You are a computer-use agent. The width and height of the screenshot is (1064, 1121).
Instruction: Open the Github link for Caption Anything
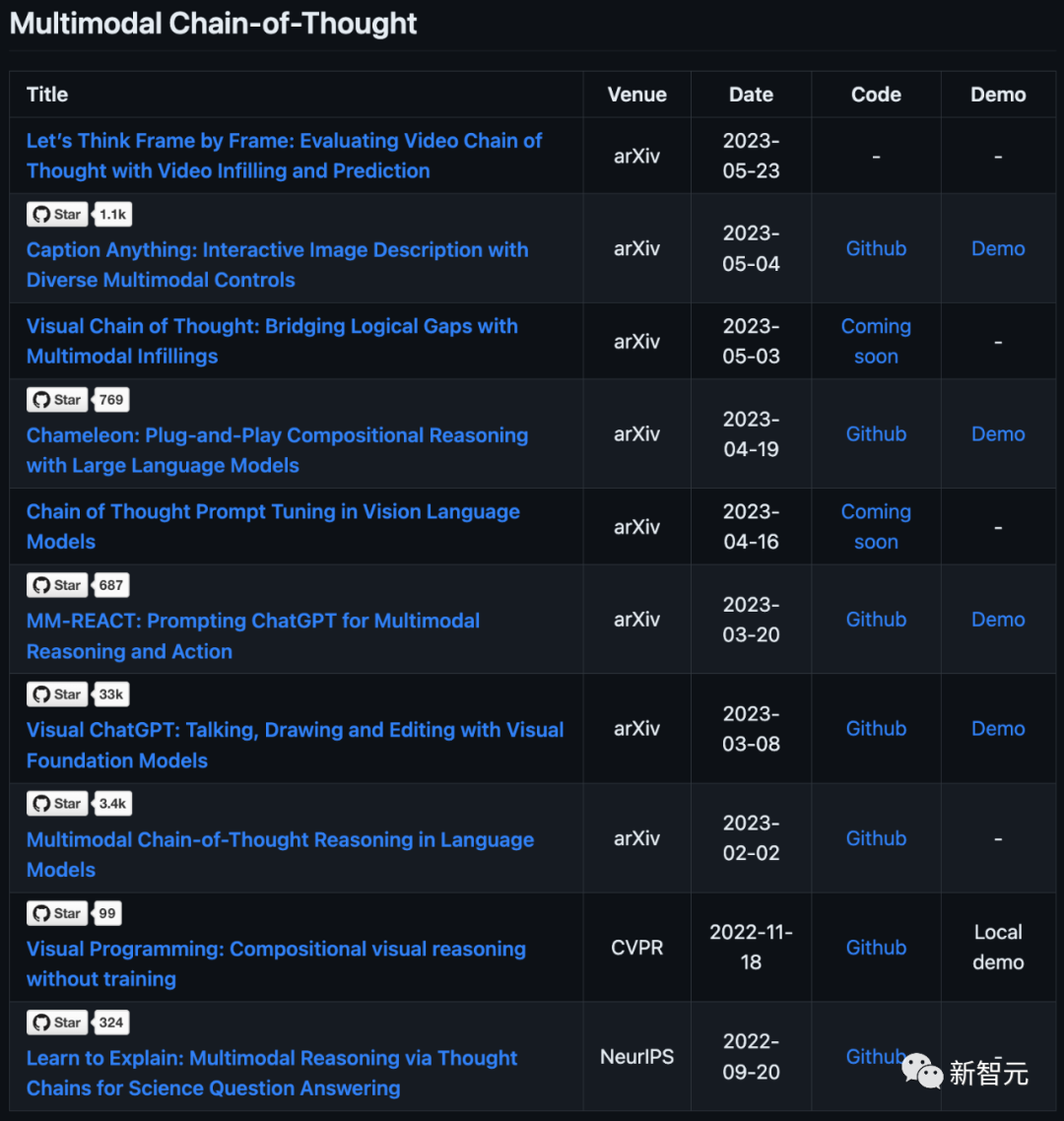pos(876,249)
